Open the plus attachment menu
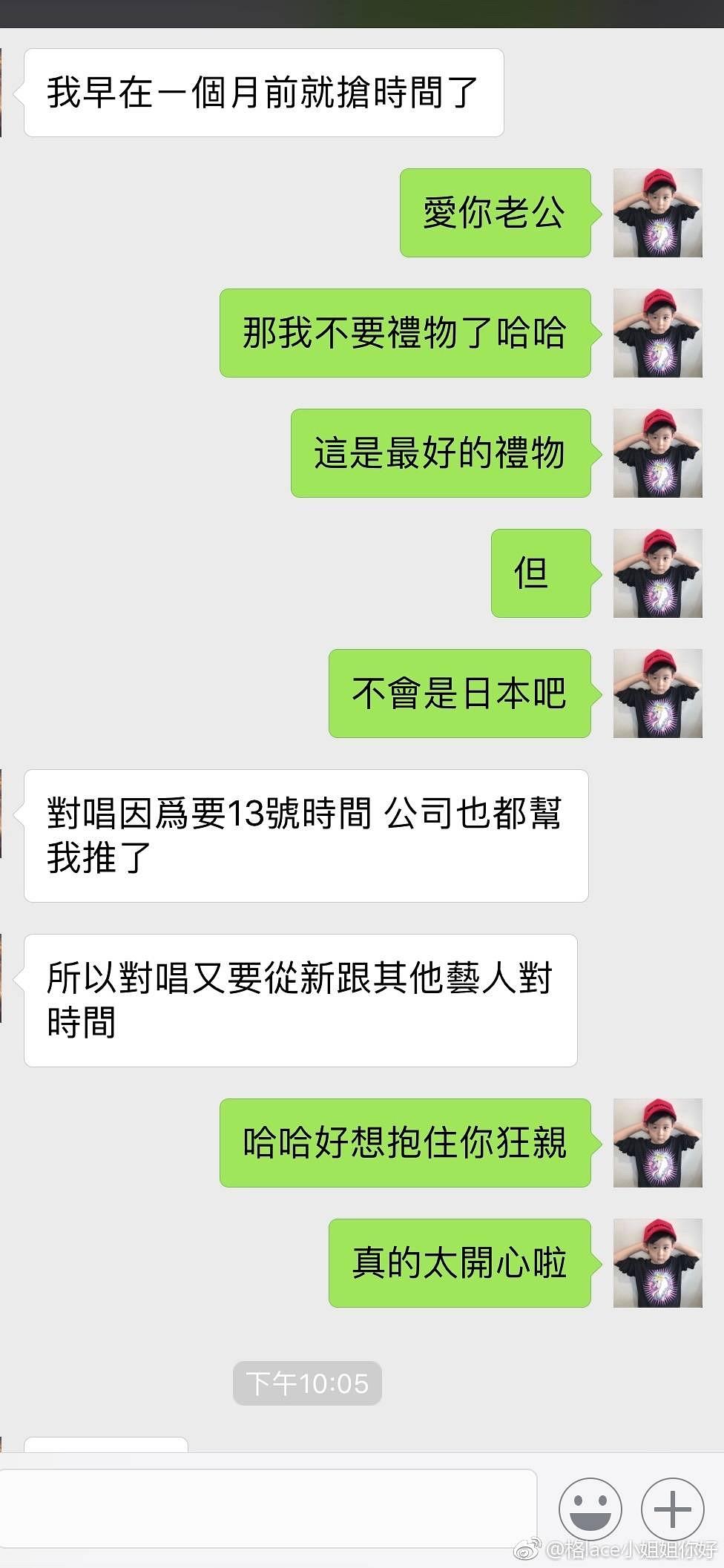Screen dimensions: 724x1568 [x=672, y=1509]
